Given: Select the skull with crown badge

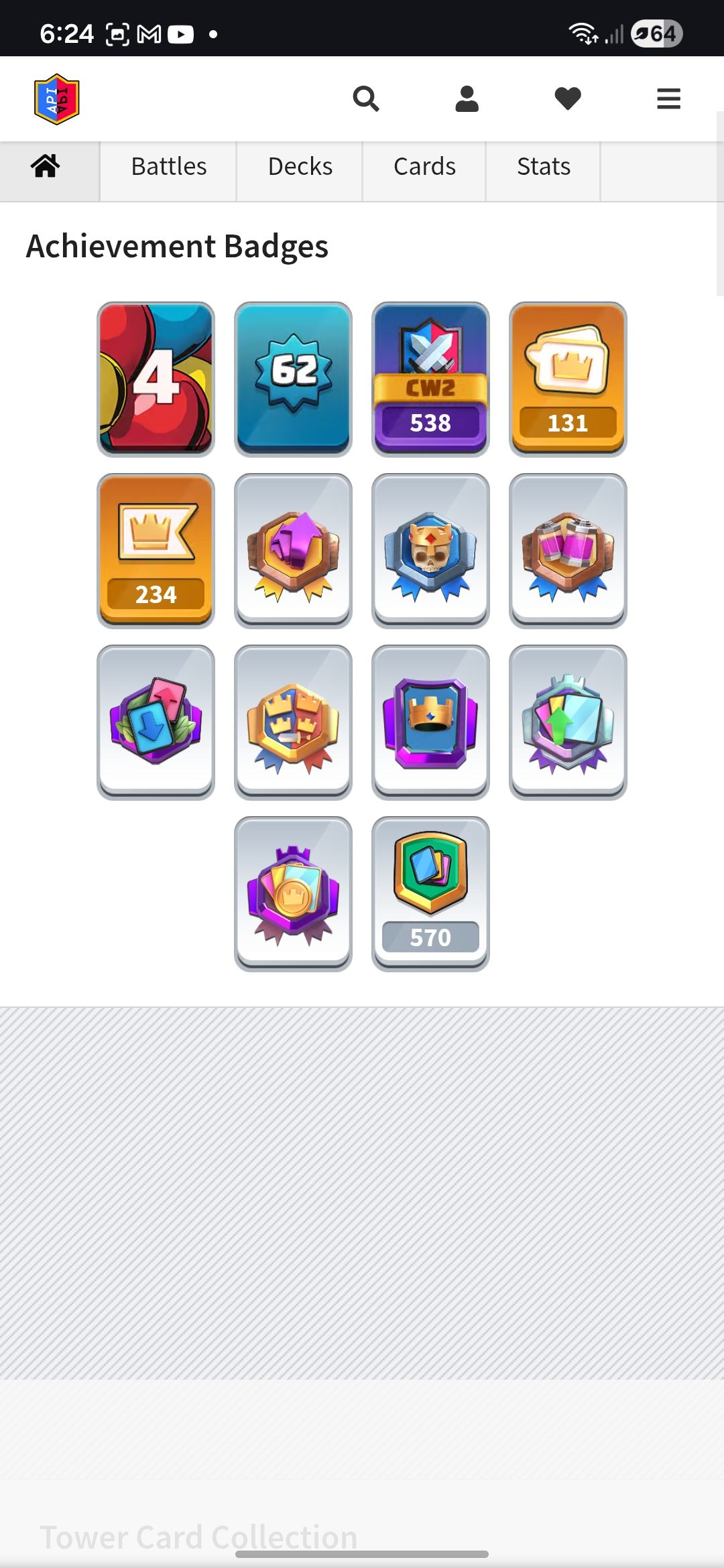Looking at the screenshot, I should (x=430, y=551).
